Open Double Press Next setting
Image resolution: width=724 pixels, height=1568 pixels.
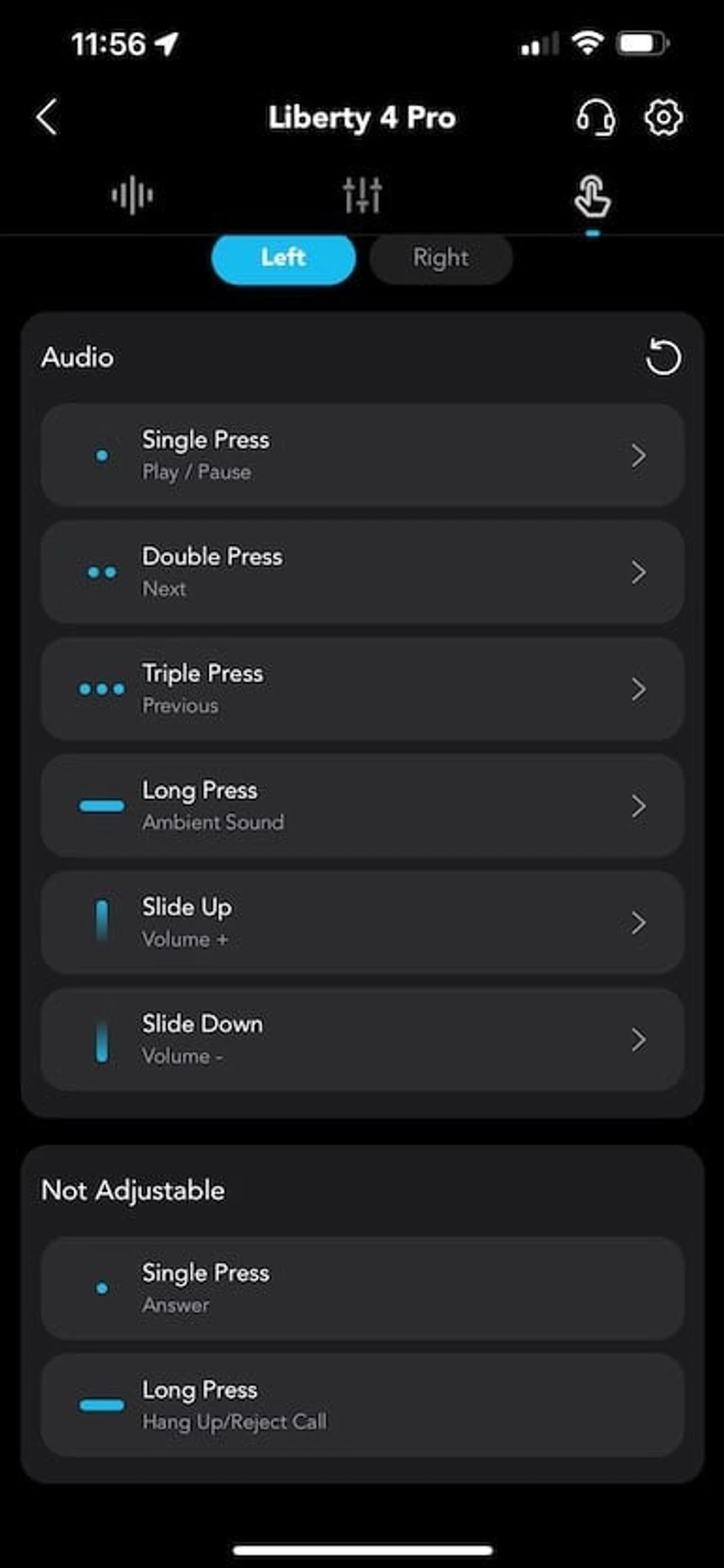coord(362,572)
